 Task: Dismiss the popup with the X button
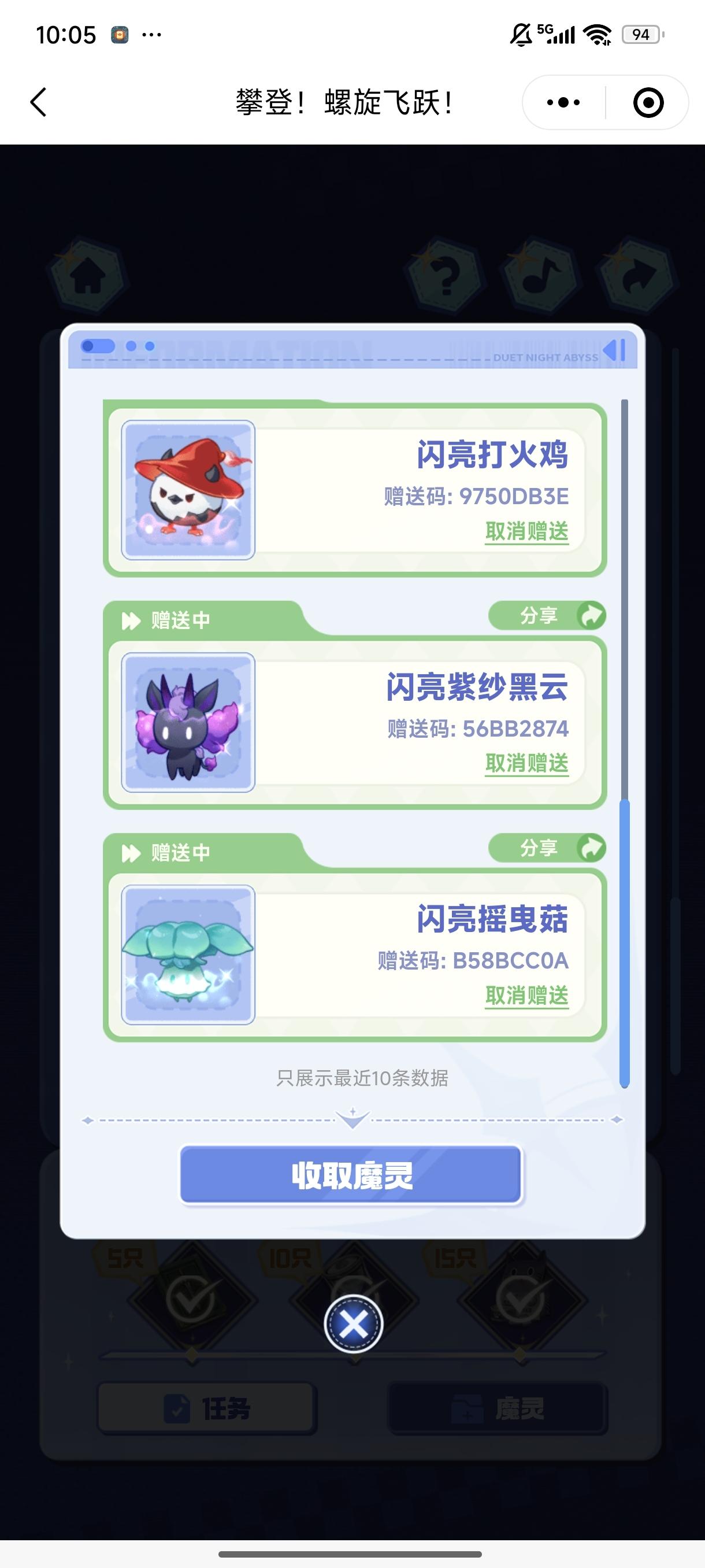(353, 1323)
